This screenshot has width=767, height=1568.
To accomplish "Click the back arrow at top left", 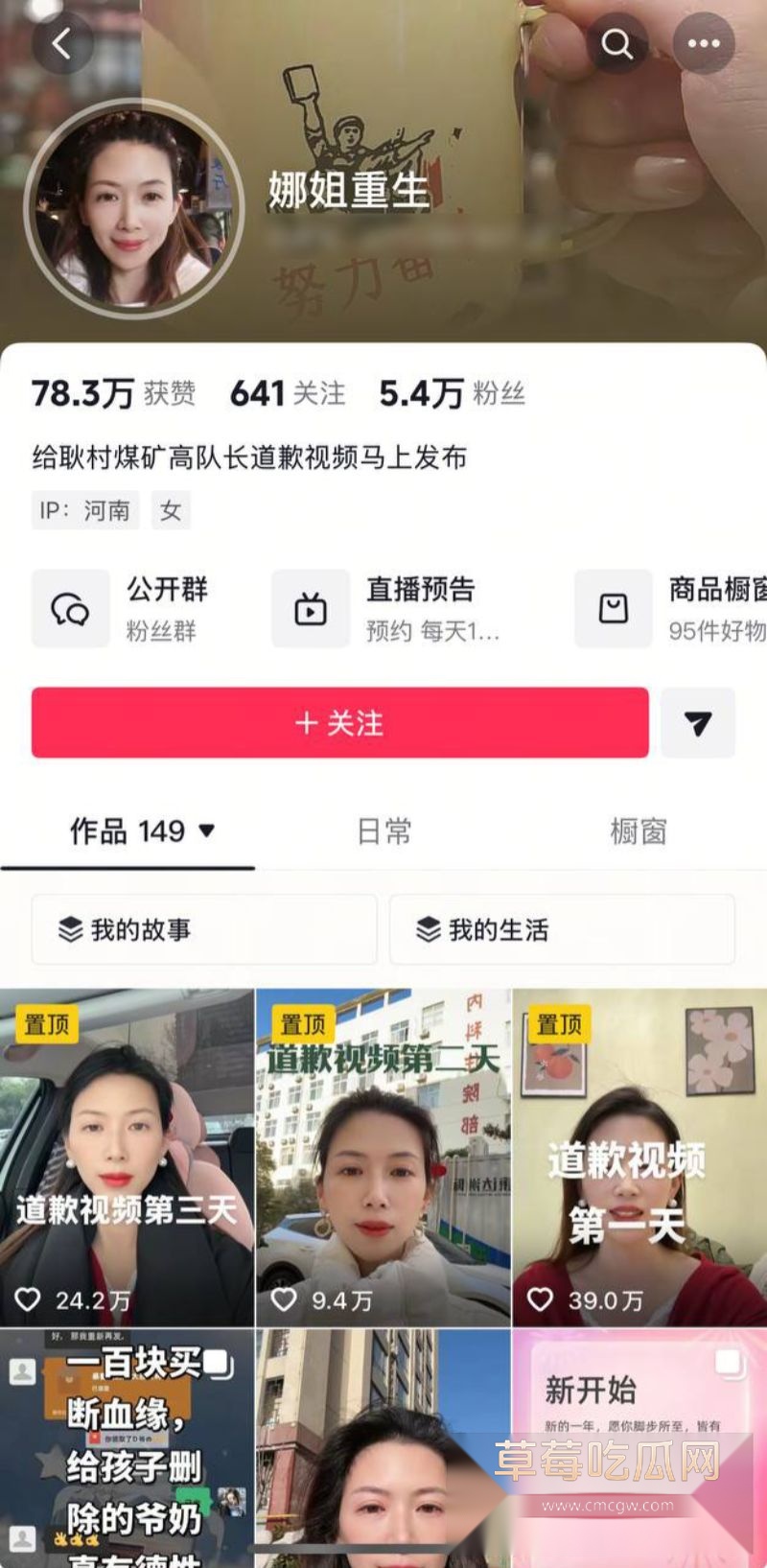I will (x=63, y=43).
